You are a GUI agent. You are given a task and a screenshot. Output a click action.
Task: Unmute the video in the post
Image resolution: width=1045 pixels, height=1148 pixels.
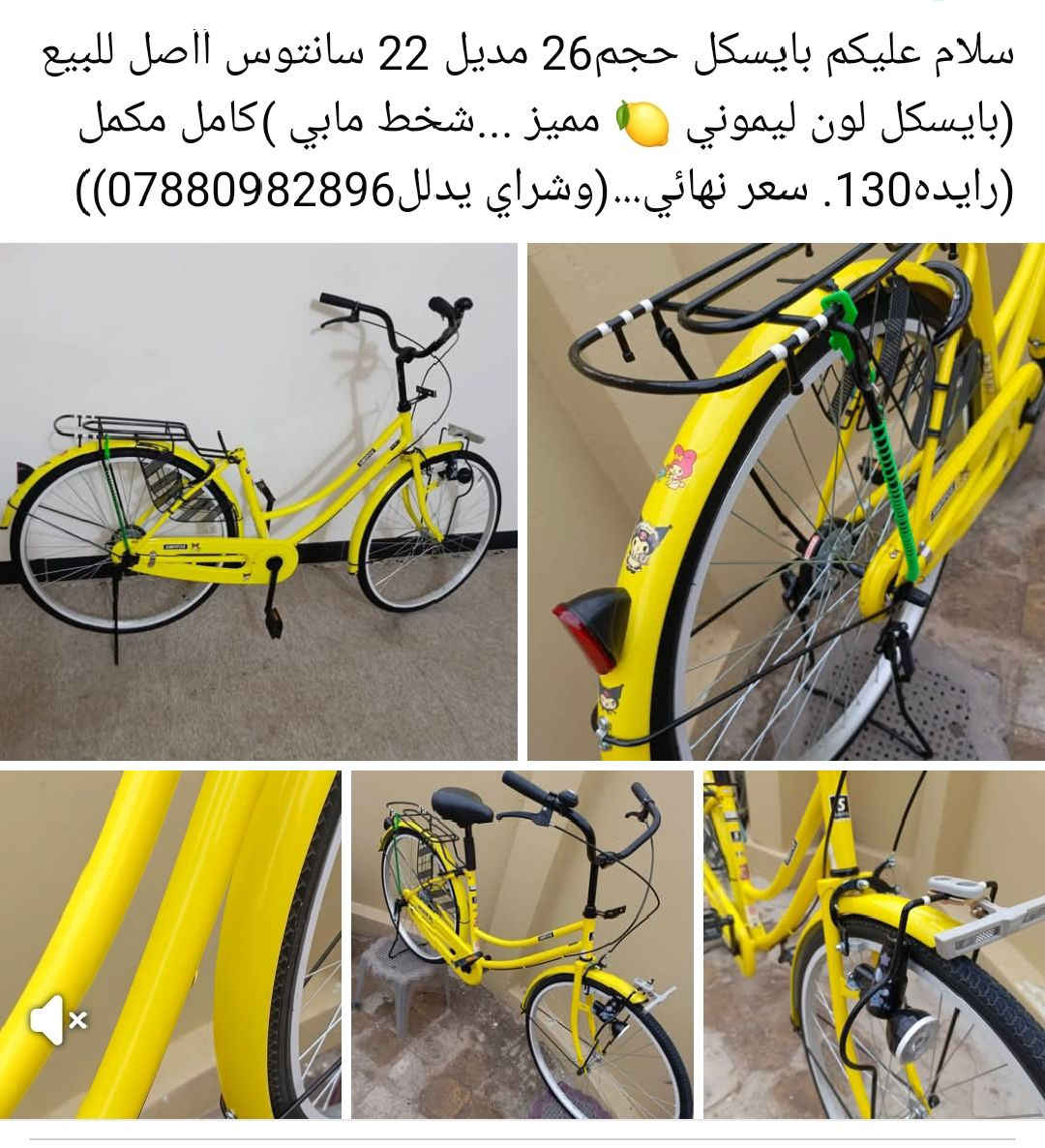(x=60, y=1019)
